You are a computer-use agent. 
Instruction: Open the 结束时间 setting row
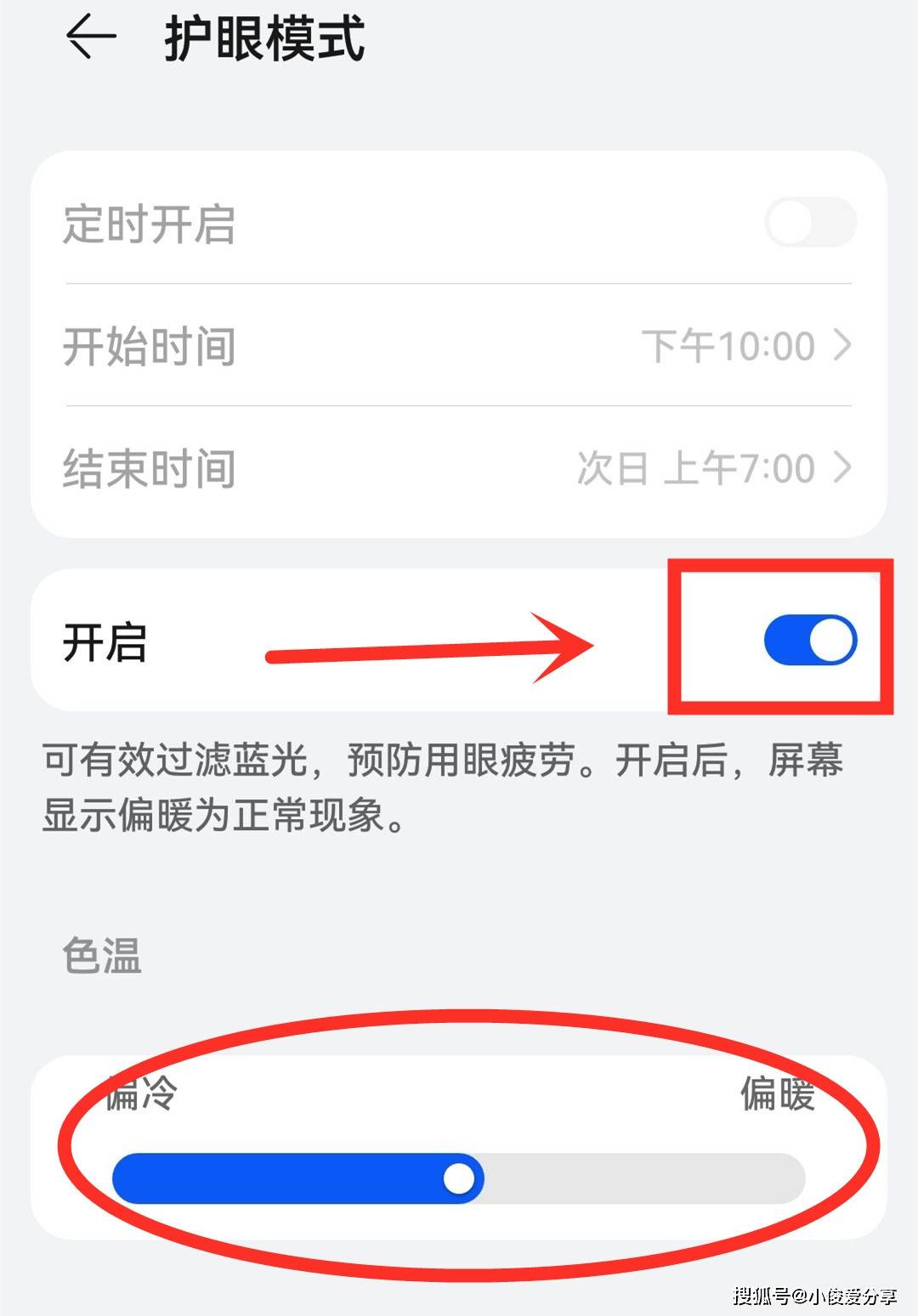point(459,468)
